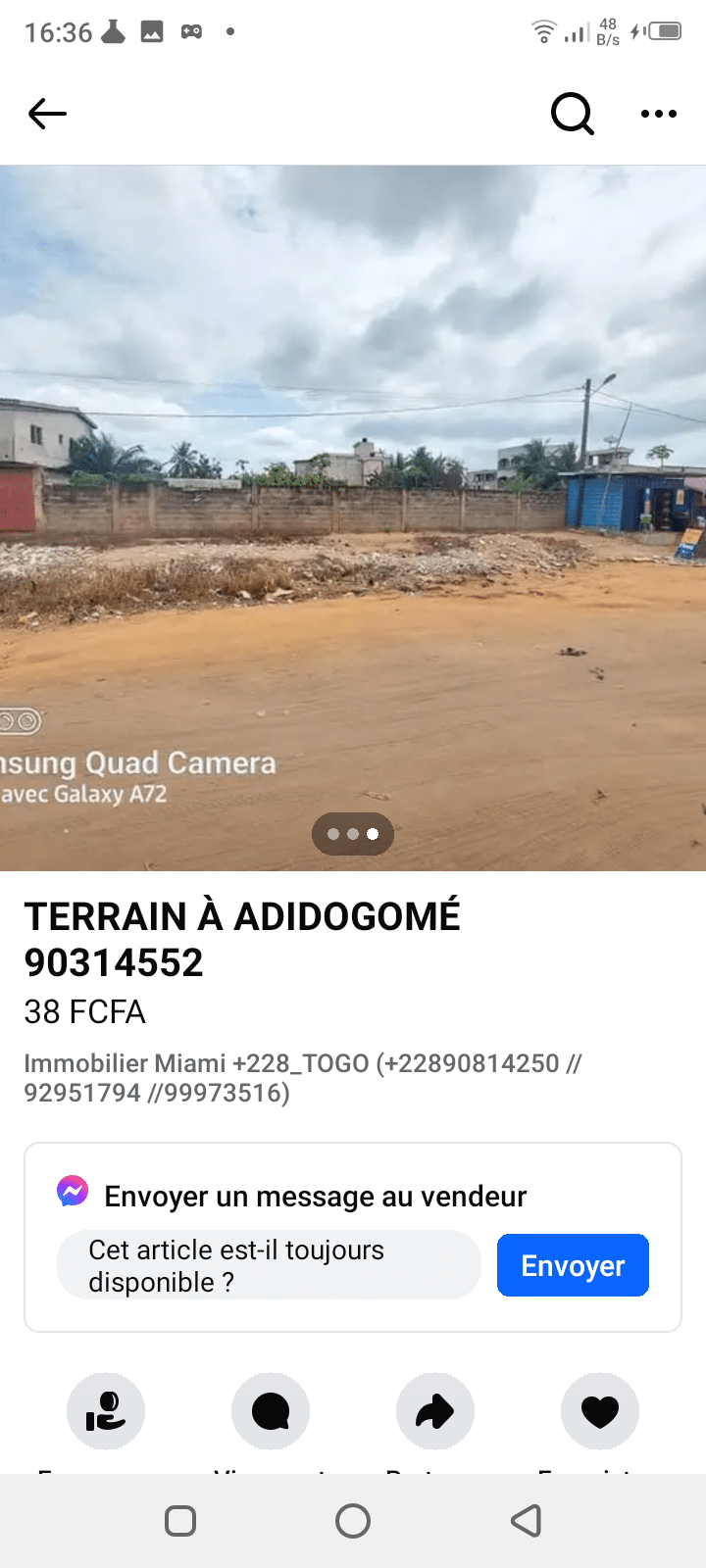This screenshot has height=1568, width=706.
Task: Tap the system home button
Action: coord(353,1521)
